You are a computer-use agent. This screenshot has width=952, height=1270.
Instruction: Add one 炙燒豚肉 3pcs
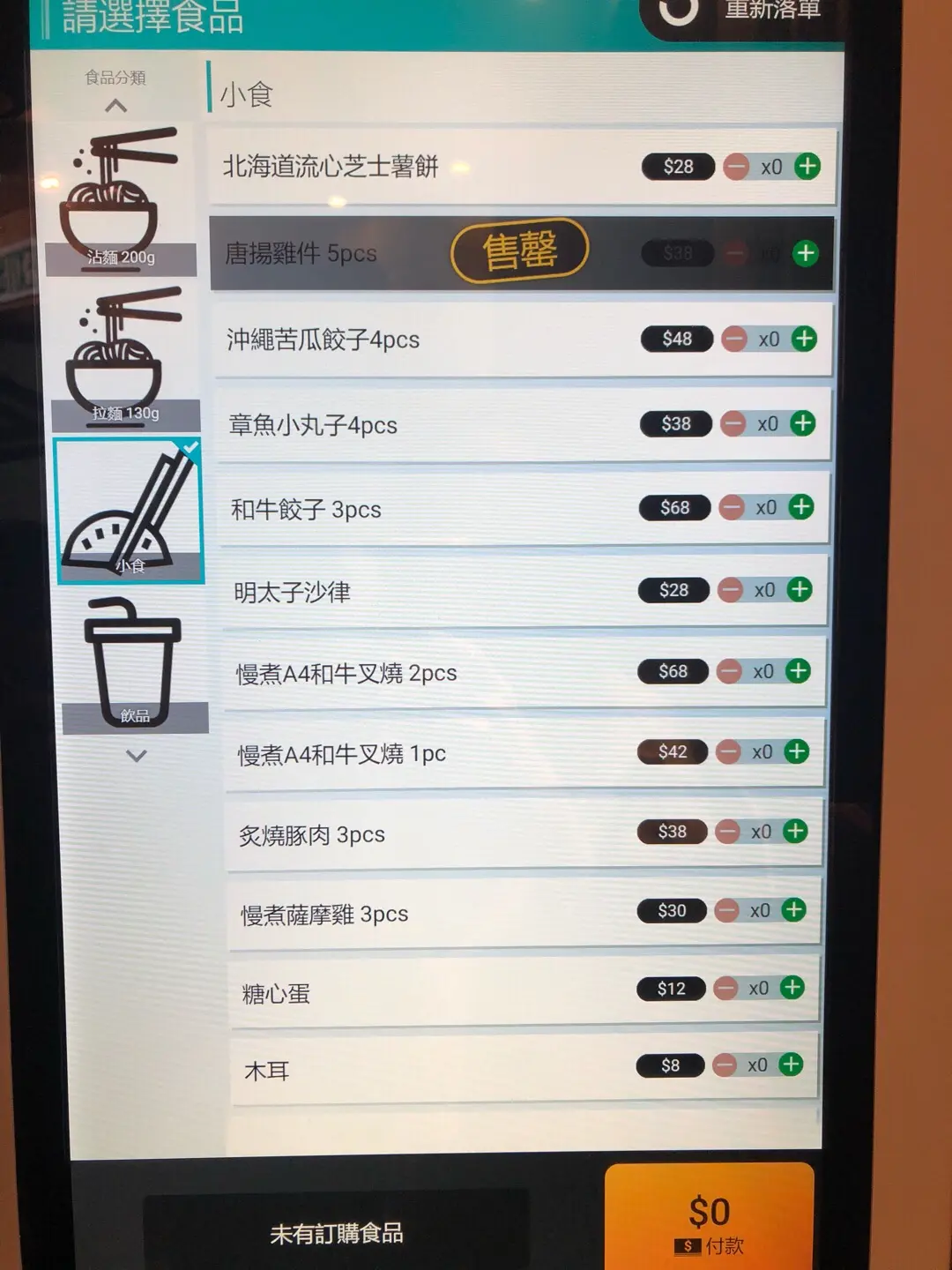795,831
